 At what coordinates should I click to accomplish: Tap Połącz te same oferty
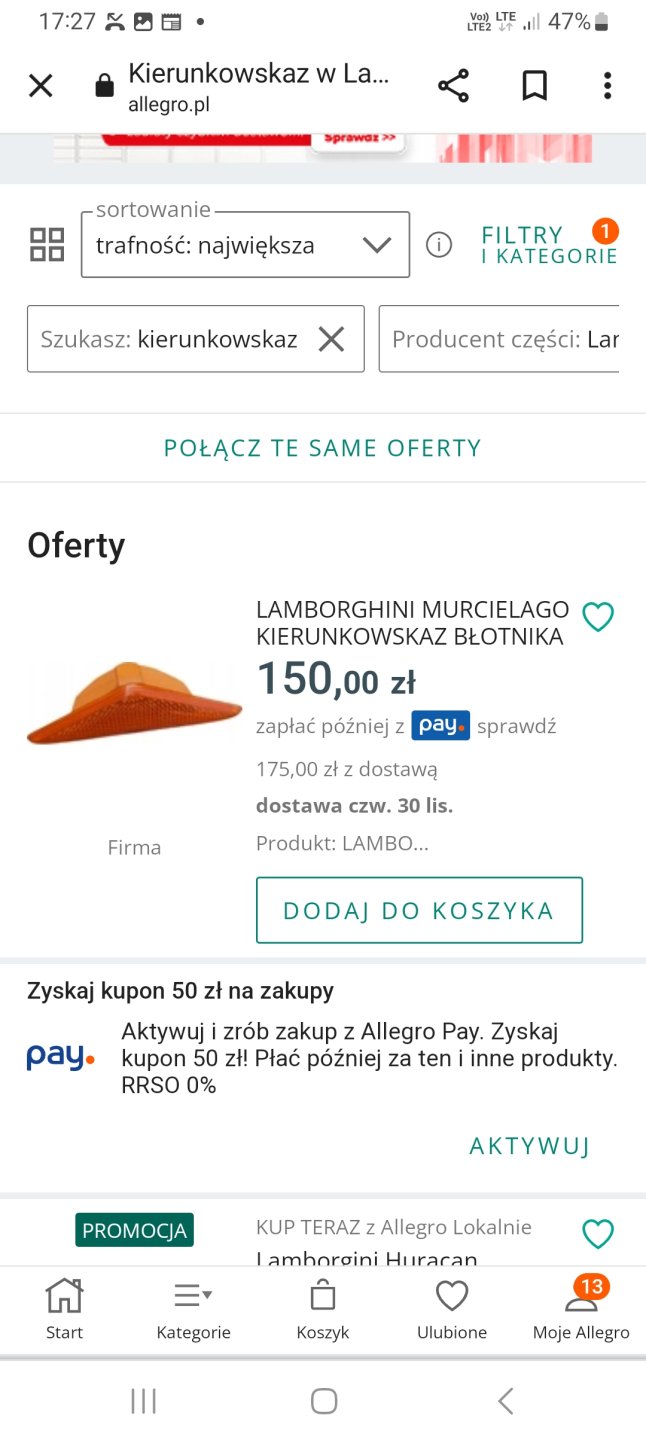point(322,448)
